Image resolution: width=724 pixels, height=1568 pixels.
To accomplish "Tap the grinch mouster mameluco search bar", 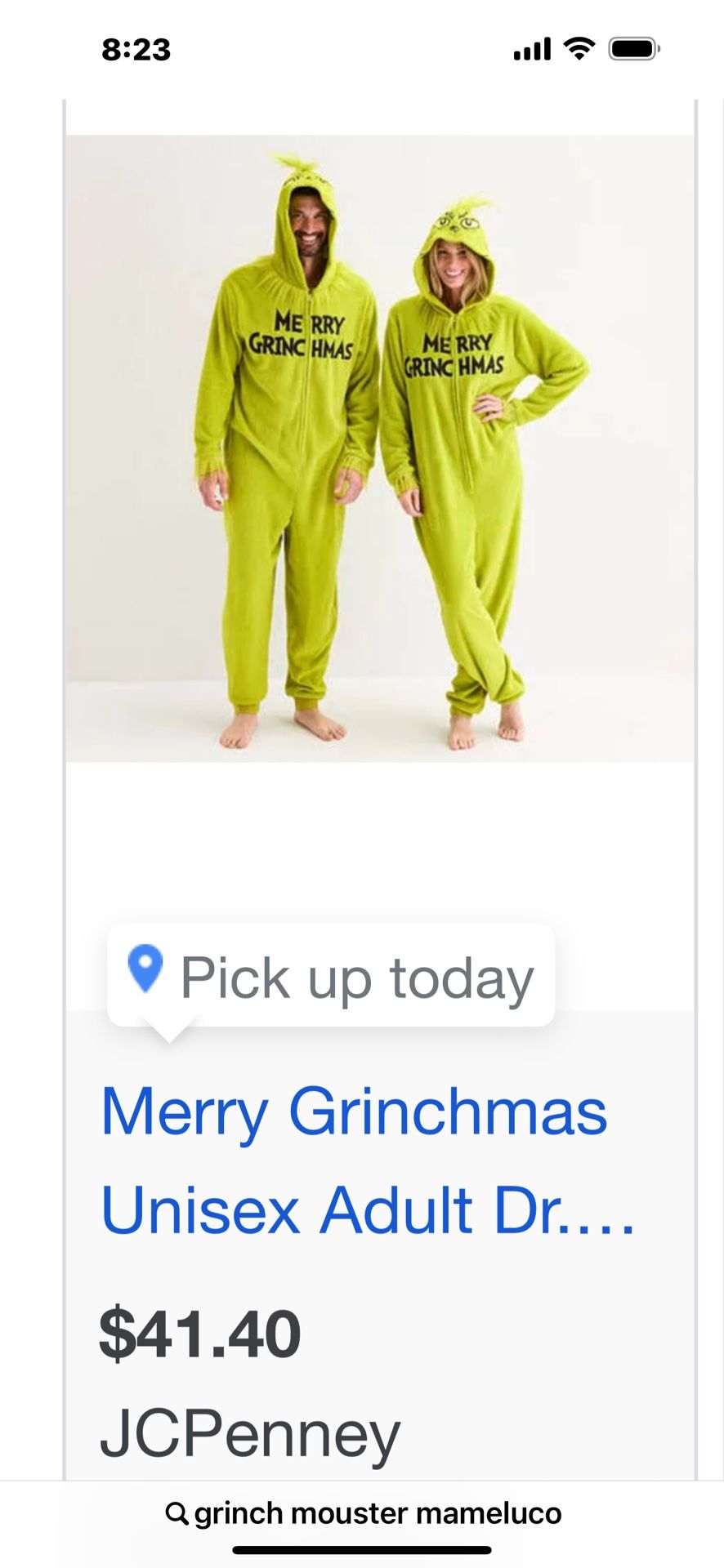I will pos(363,1513).
